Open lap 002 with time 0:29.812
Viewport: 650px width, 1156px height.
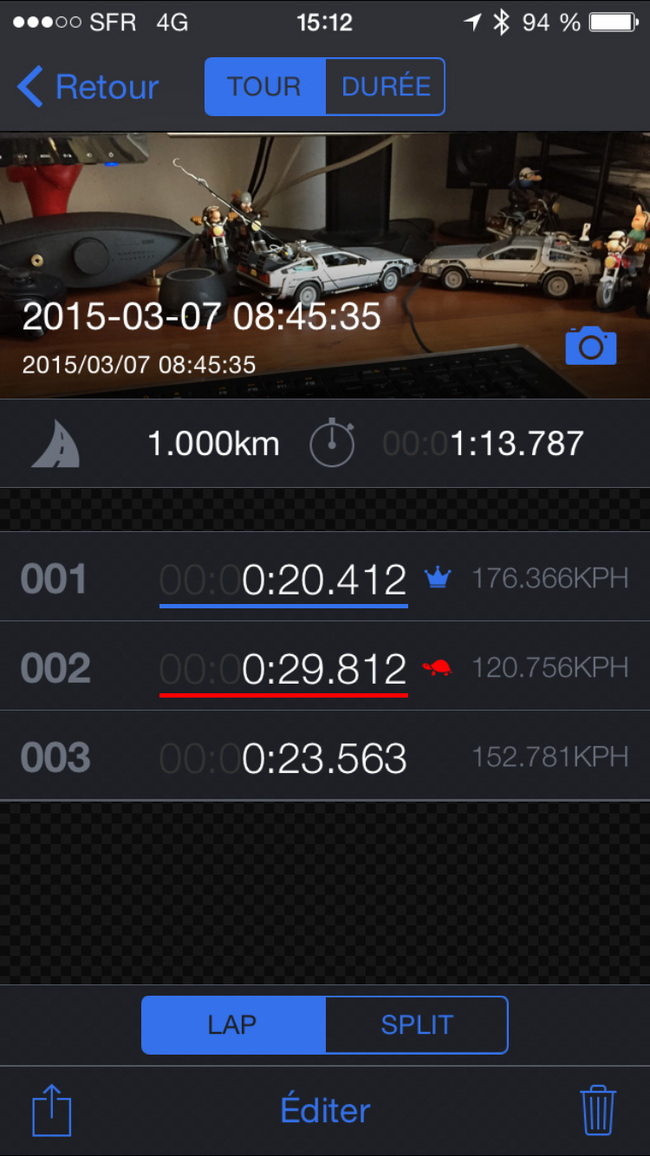(325, 666)
